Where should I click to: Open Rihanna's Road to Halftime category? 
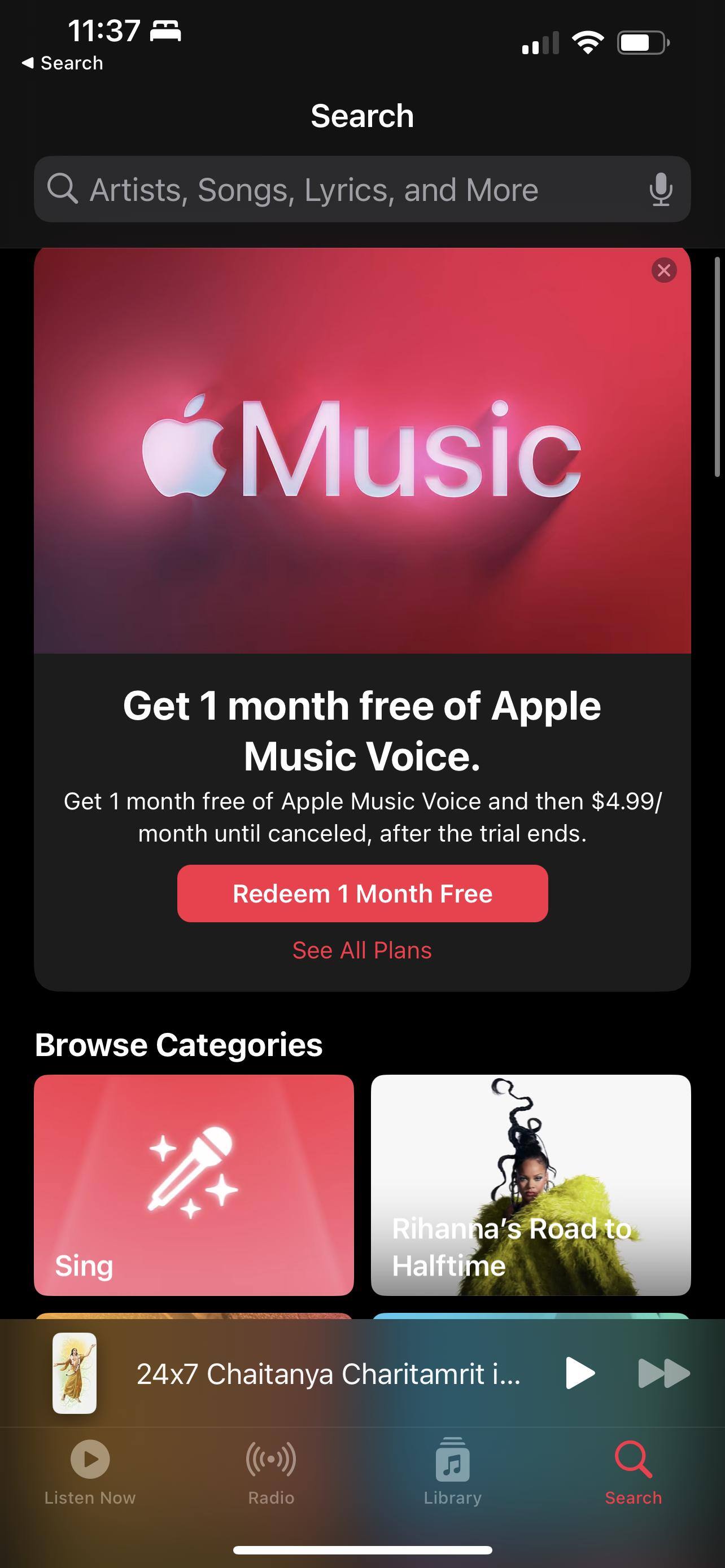[530, 1185]
